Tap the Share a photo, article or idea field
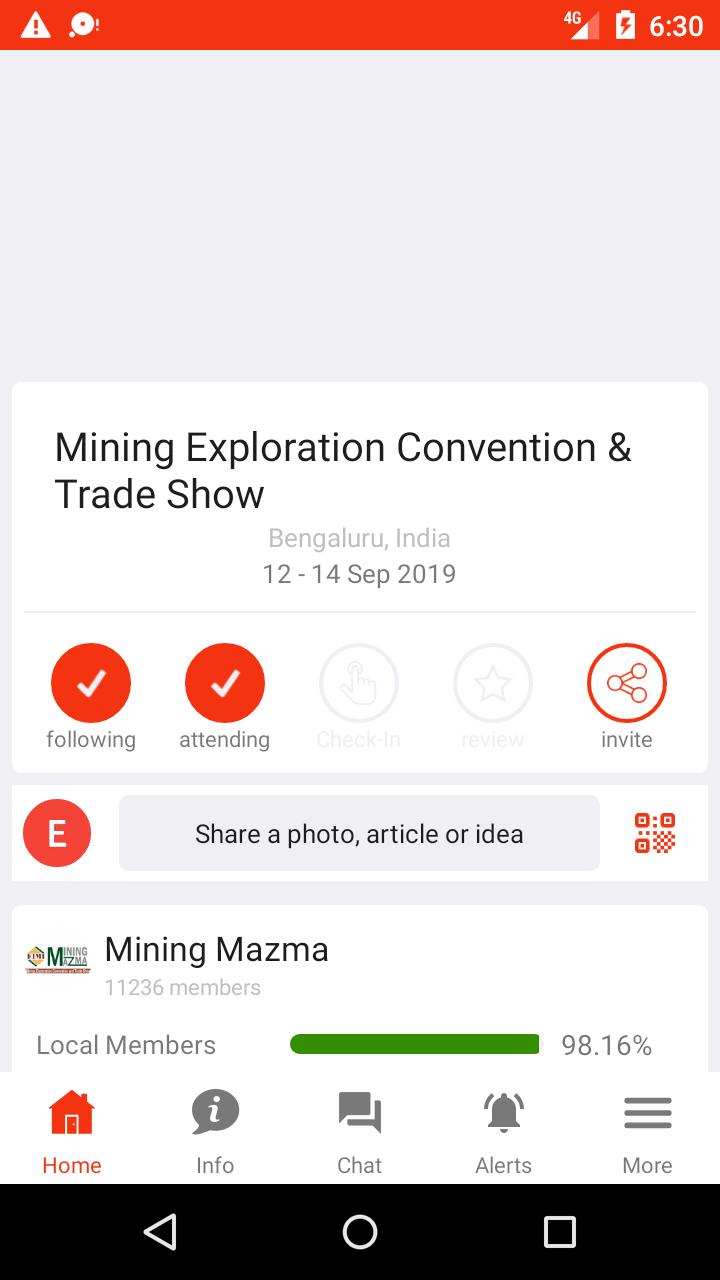Viewport: 720px width, 1280px height. [x=359, y=832]
